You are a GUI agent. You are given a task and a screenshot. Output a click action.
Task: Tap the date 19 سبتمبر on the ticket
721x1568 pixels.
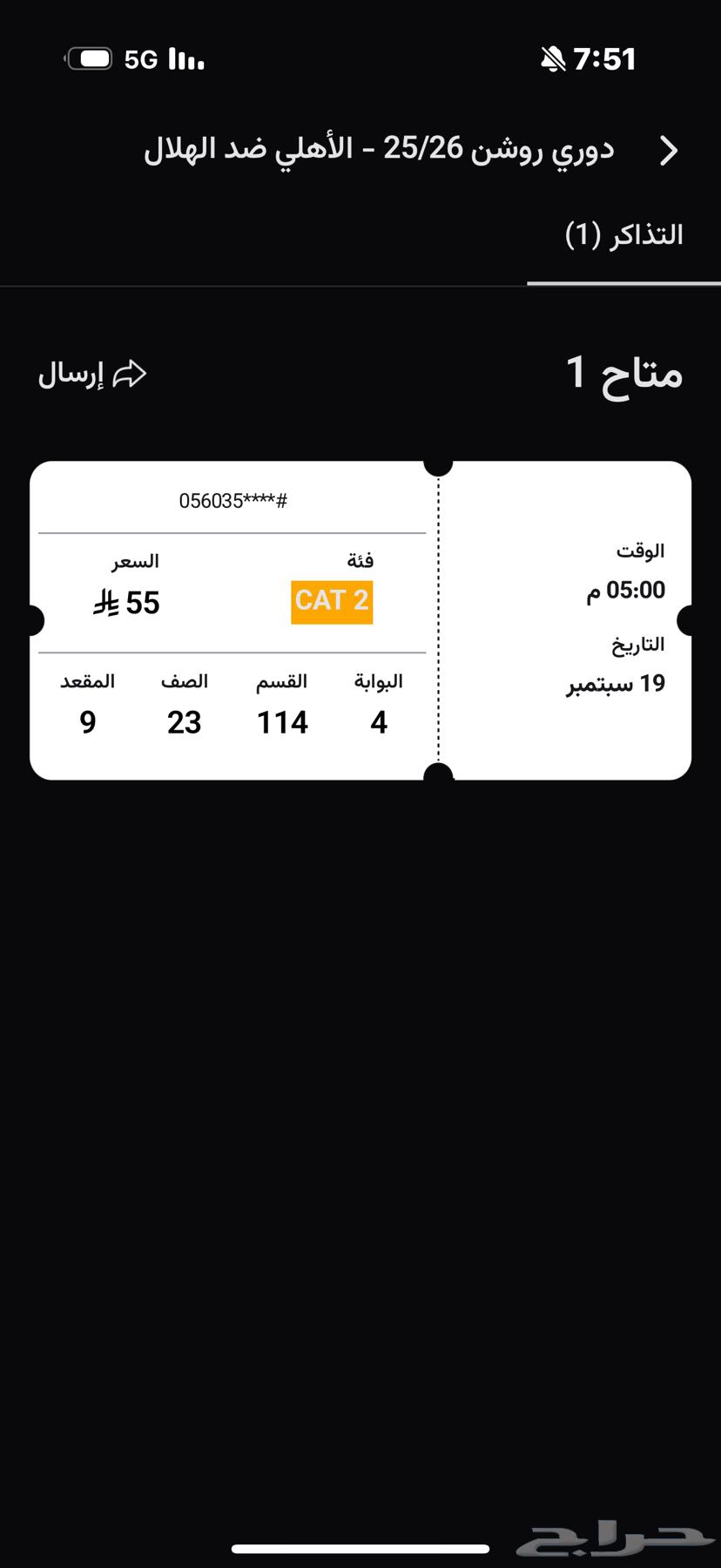(616, 684)
